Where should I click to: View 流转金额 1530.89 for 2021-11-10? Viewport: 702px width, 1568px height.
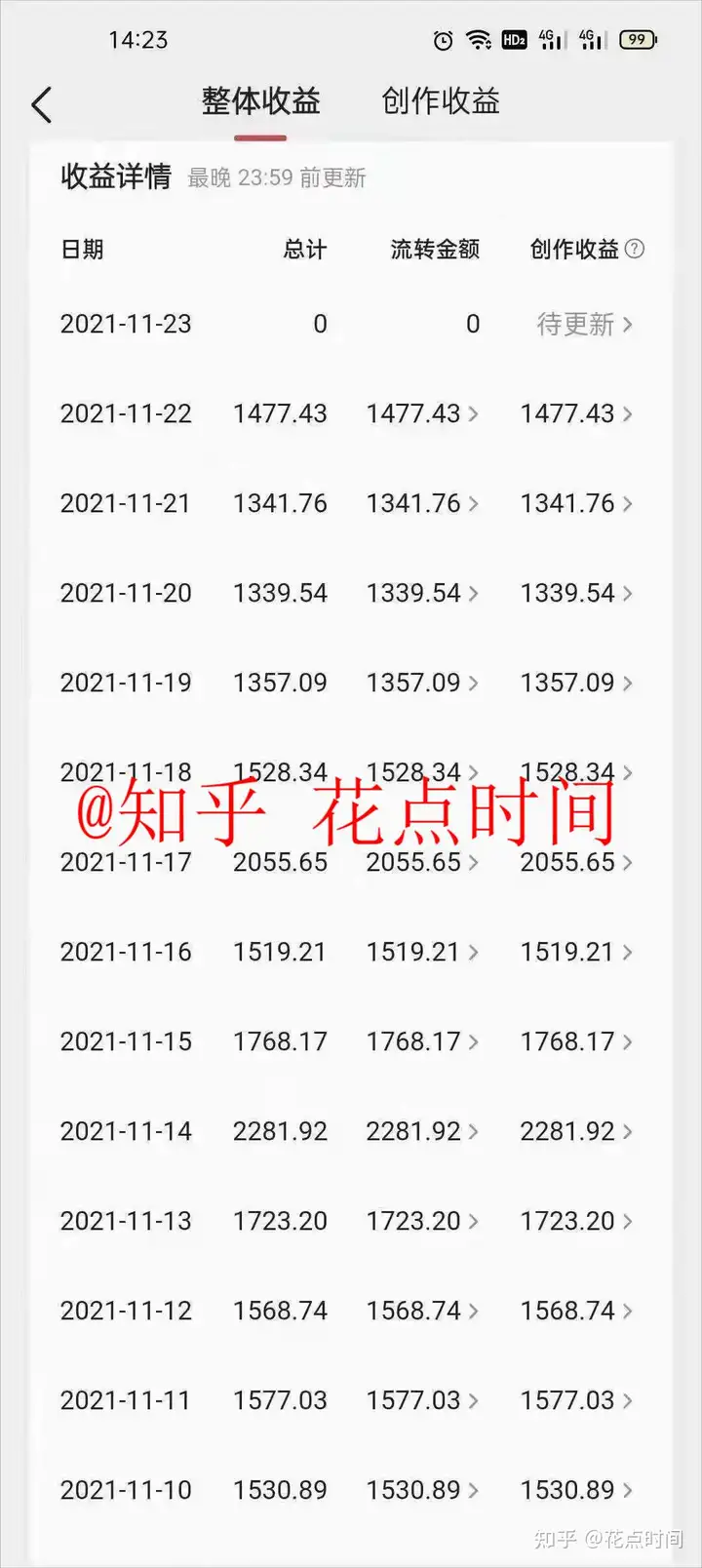pos(422,1490)
